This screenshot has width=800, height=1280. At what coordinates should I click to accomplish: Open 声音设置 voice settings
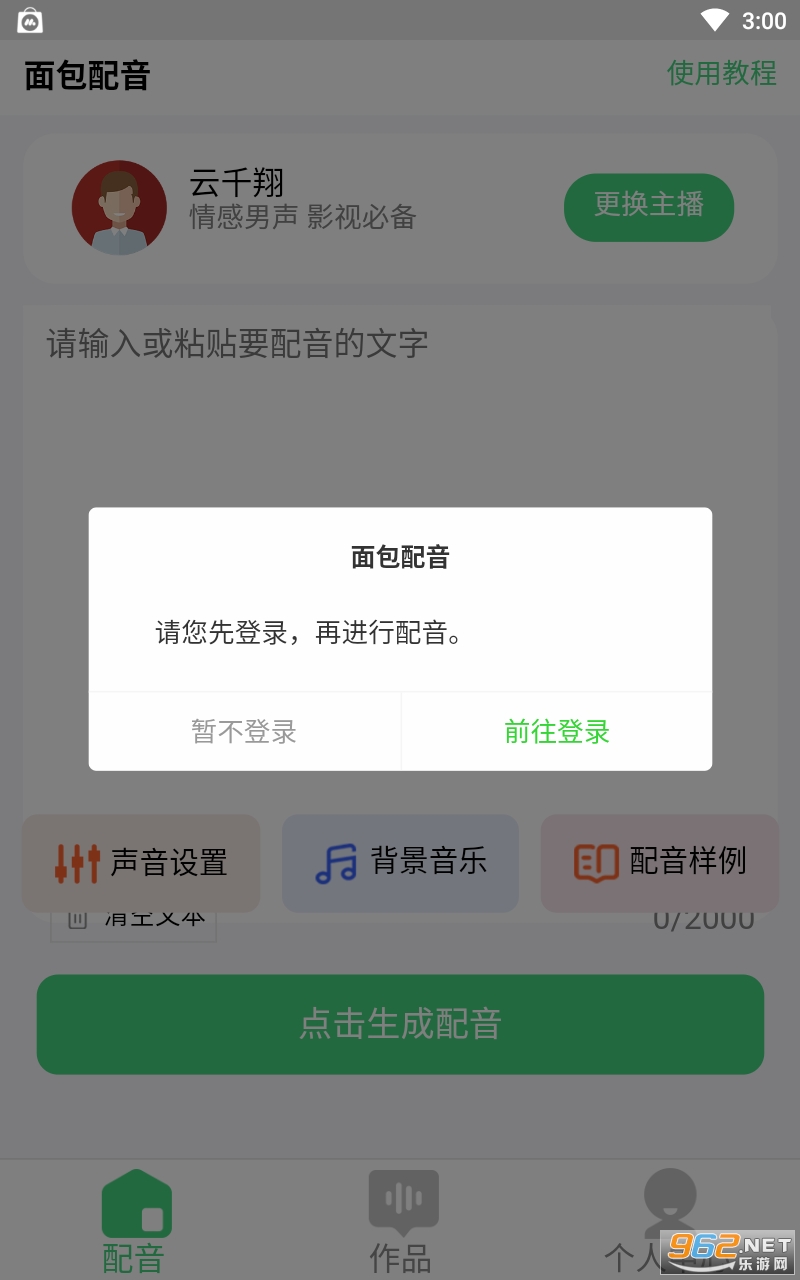coord(141,862)
